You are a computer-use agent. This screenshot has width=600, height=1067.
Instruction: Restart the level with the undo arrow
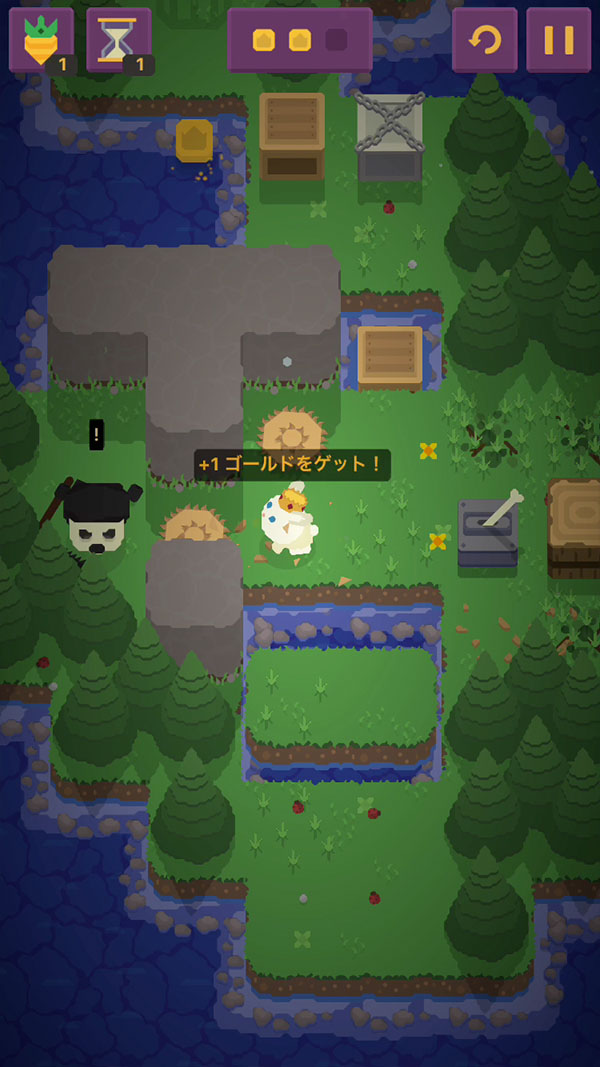[485, 40]
